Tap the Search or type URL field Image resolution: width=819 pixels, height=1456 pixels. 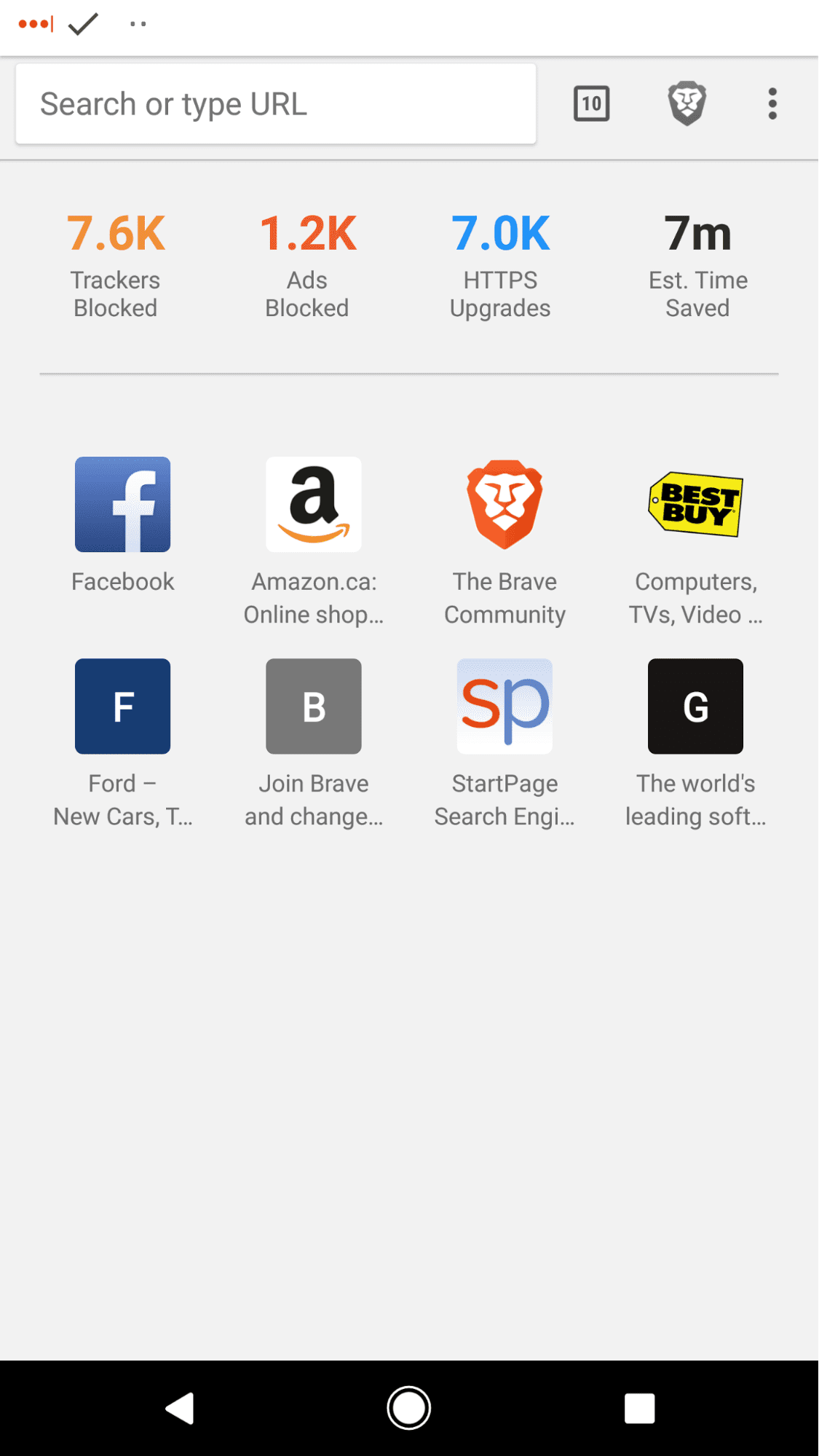point(276,104)
